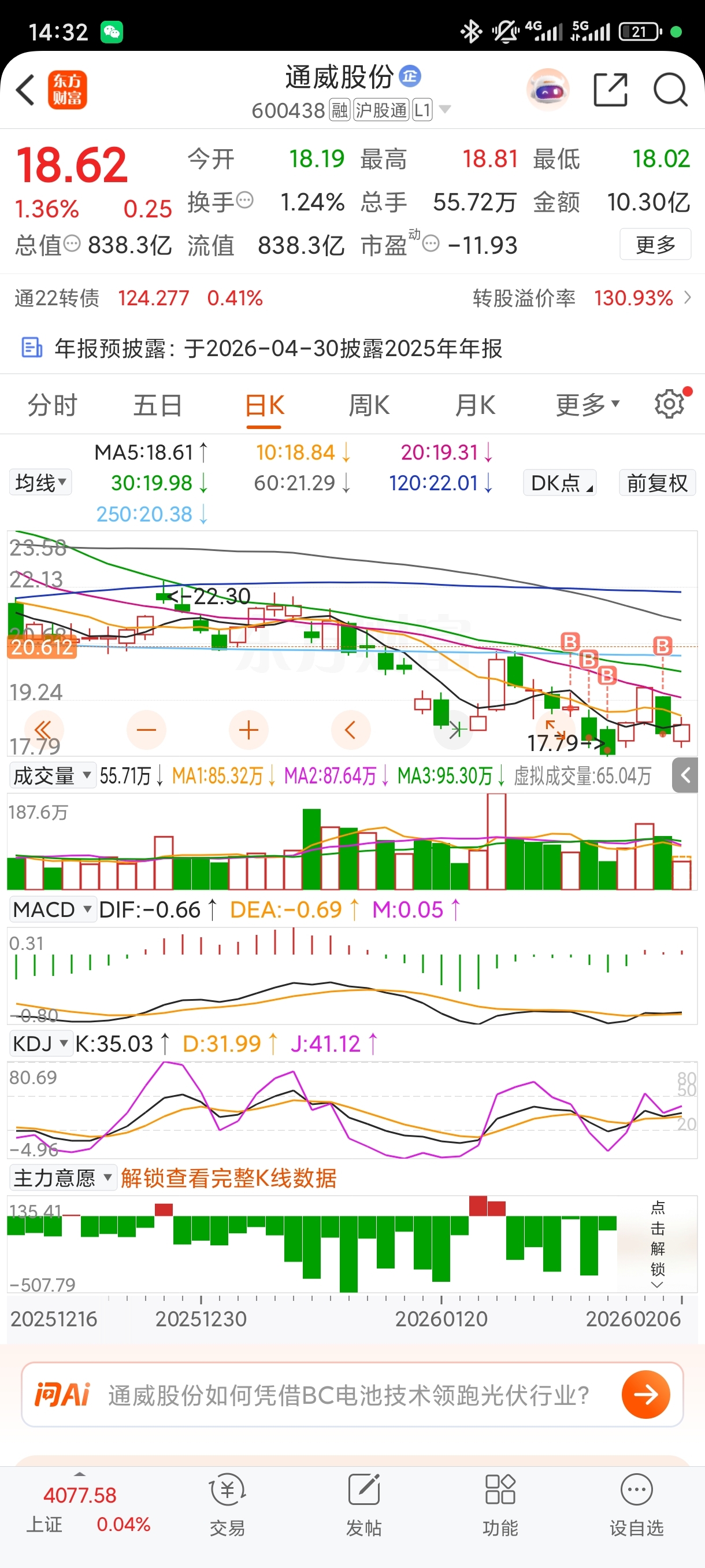The width and height of the screenshot is (705, 1568).
Task: Zoom in chart with the plus button
Action: (248, 729)
